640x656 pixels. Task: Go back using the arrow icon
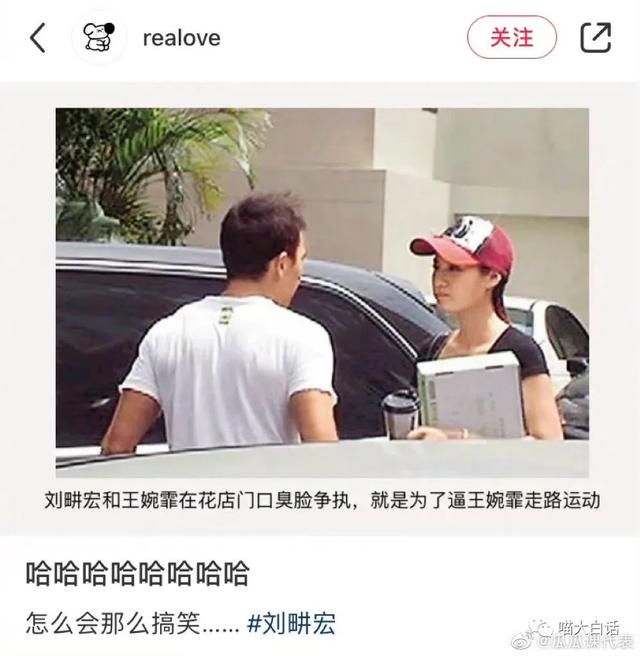tap(38, 38)
